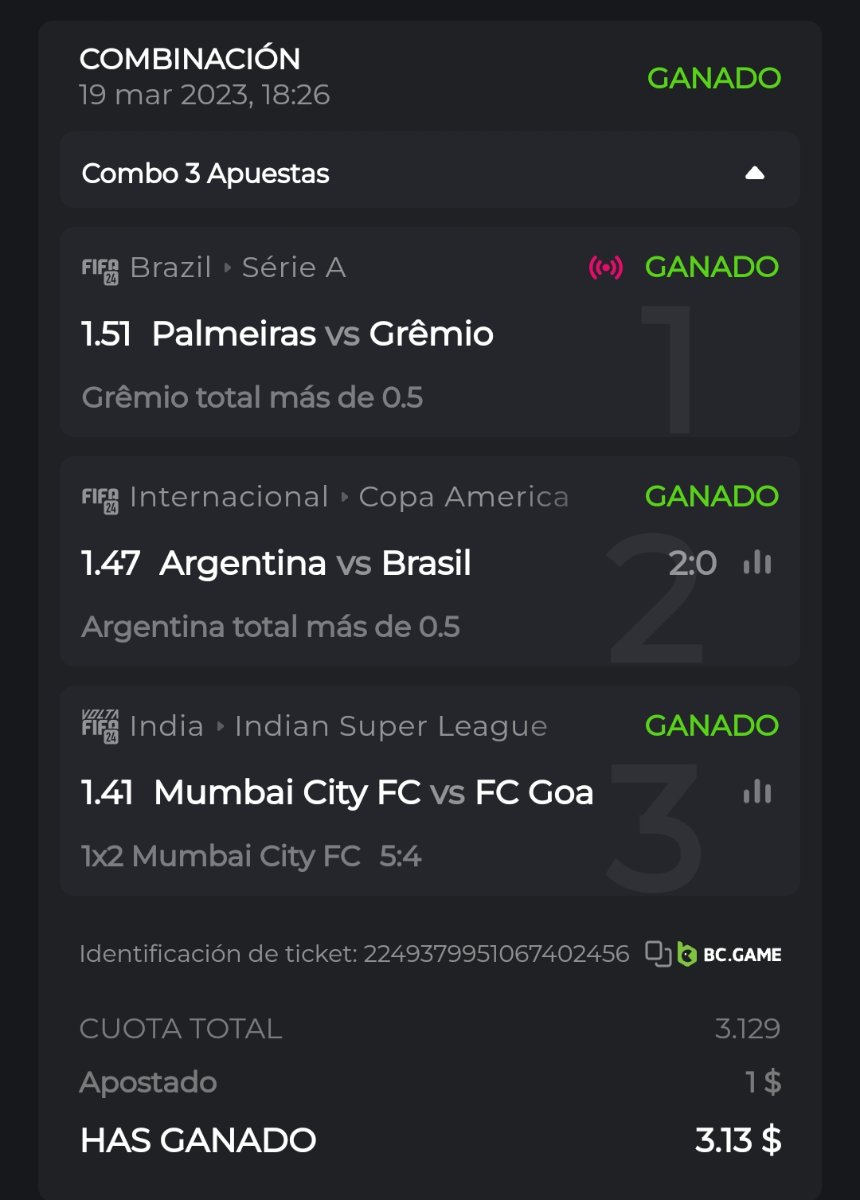
Task: Open statistics for Argentina vs Brasil
Action: tap(757, 563)
